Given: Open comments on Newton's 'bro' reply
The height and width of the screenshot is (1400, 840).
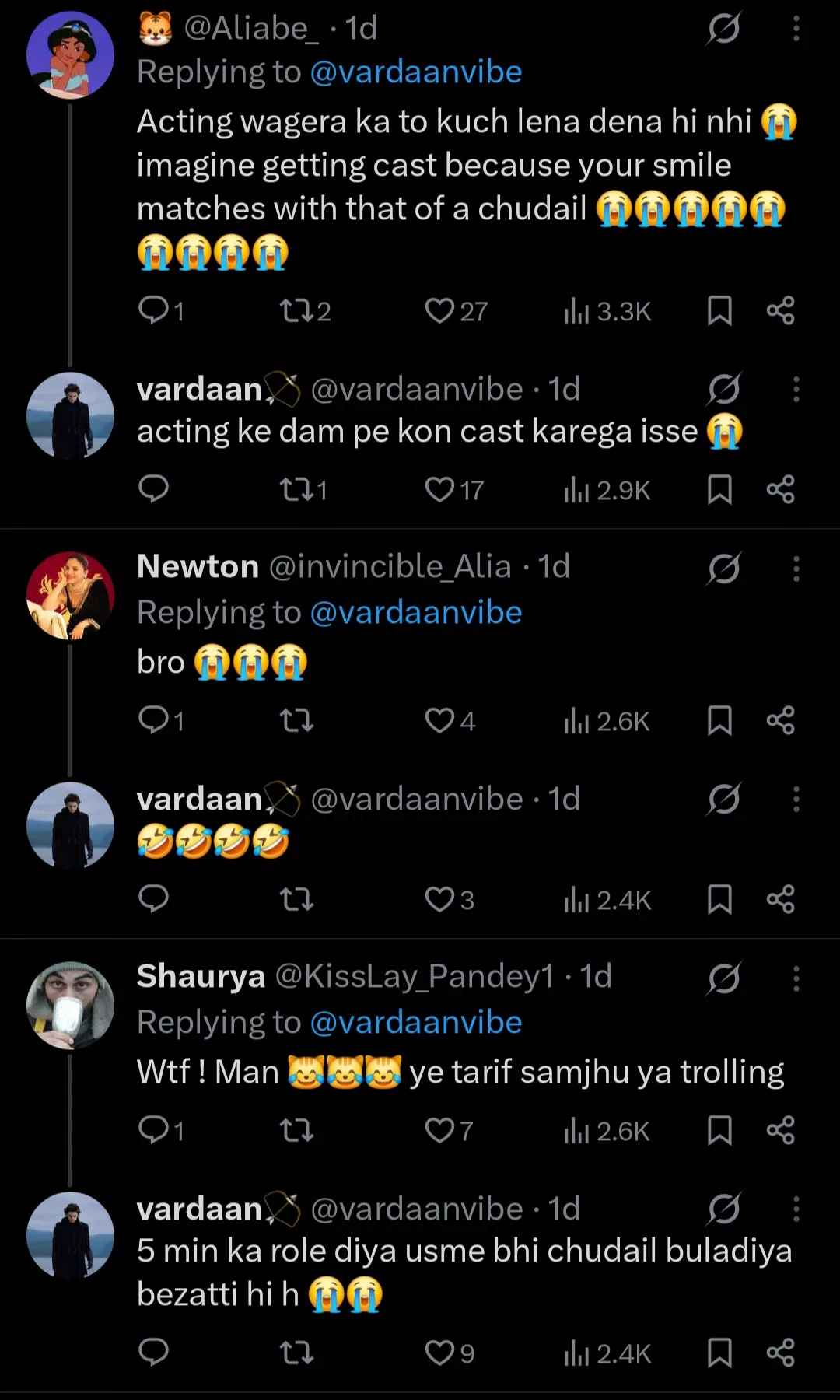Looking at the screenshot, I should 153,721.
